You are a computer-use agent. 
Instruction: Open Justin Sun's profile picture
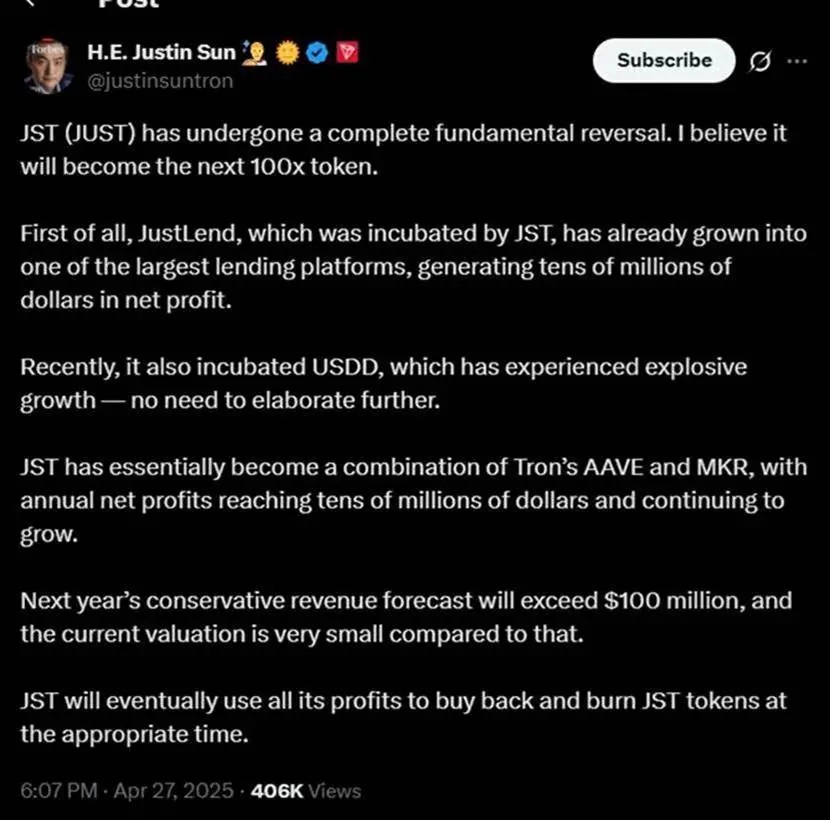(47, 66)
